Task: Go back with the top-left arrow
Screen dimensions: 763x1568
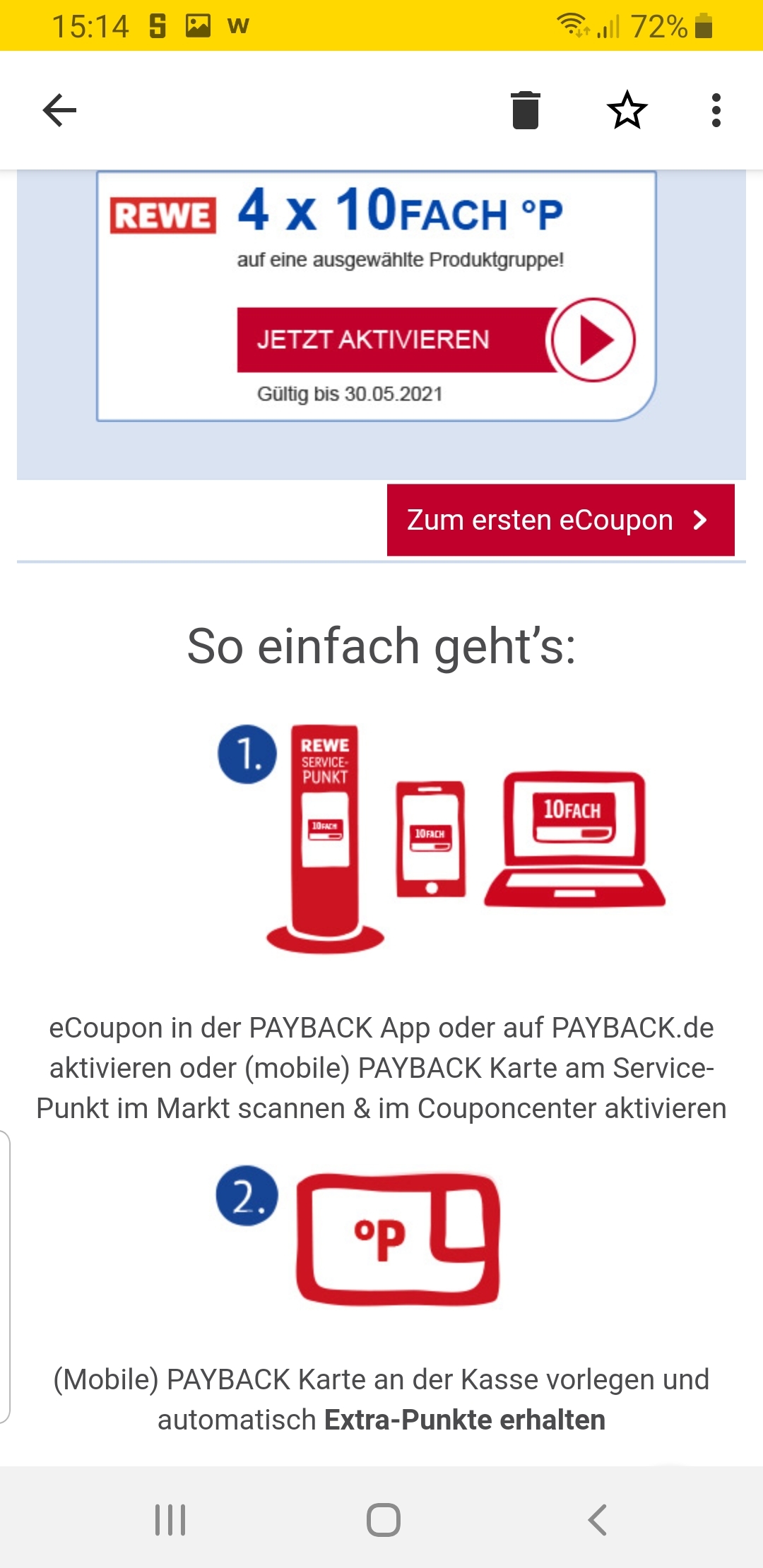Action: [59, 110]
